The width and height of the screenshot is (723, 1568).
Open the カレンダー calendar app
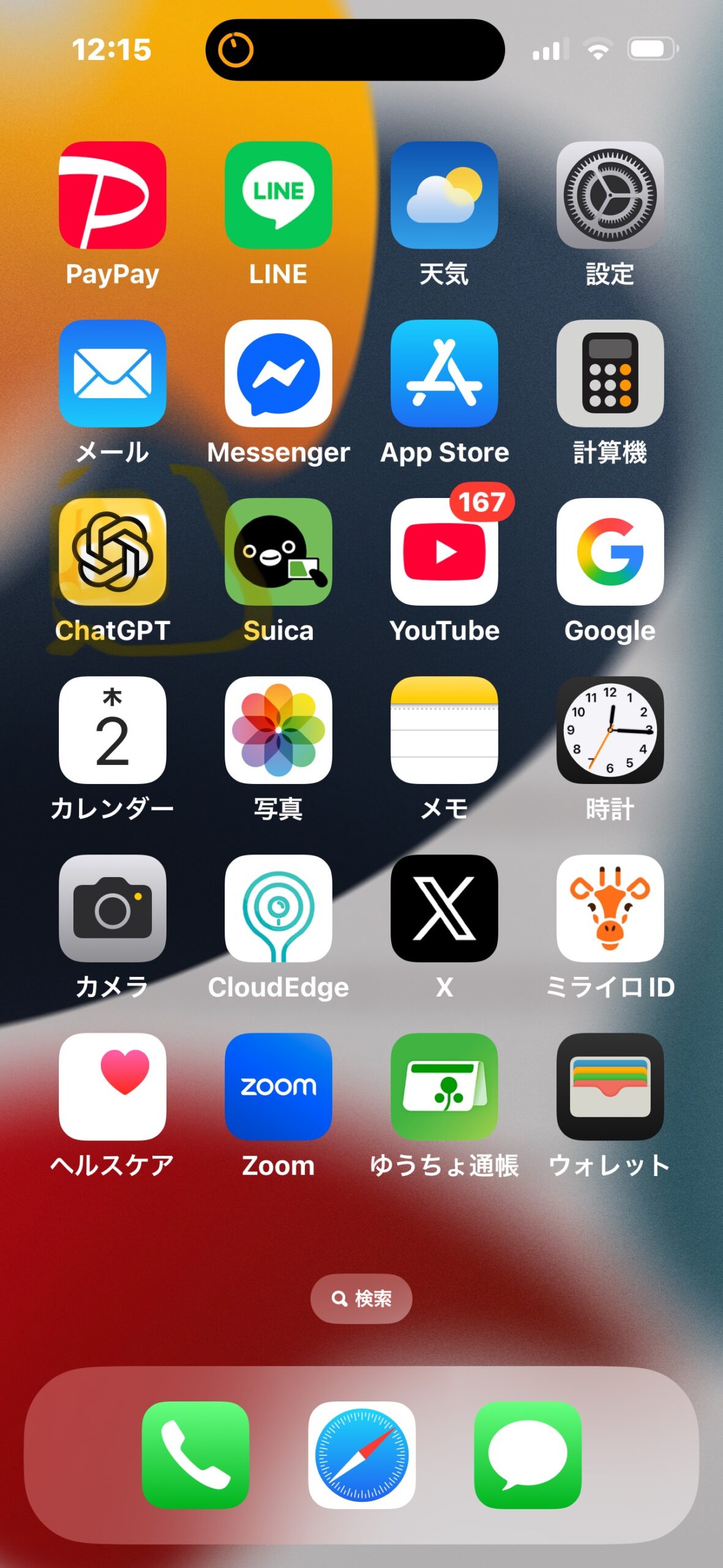pos(112,730)
